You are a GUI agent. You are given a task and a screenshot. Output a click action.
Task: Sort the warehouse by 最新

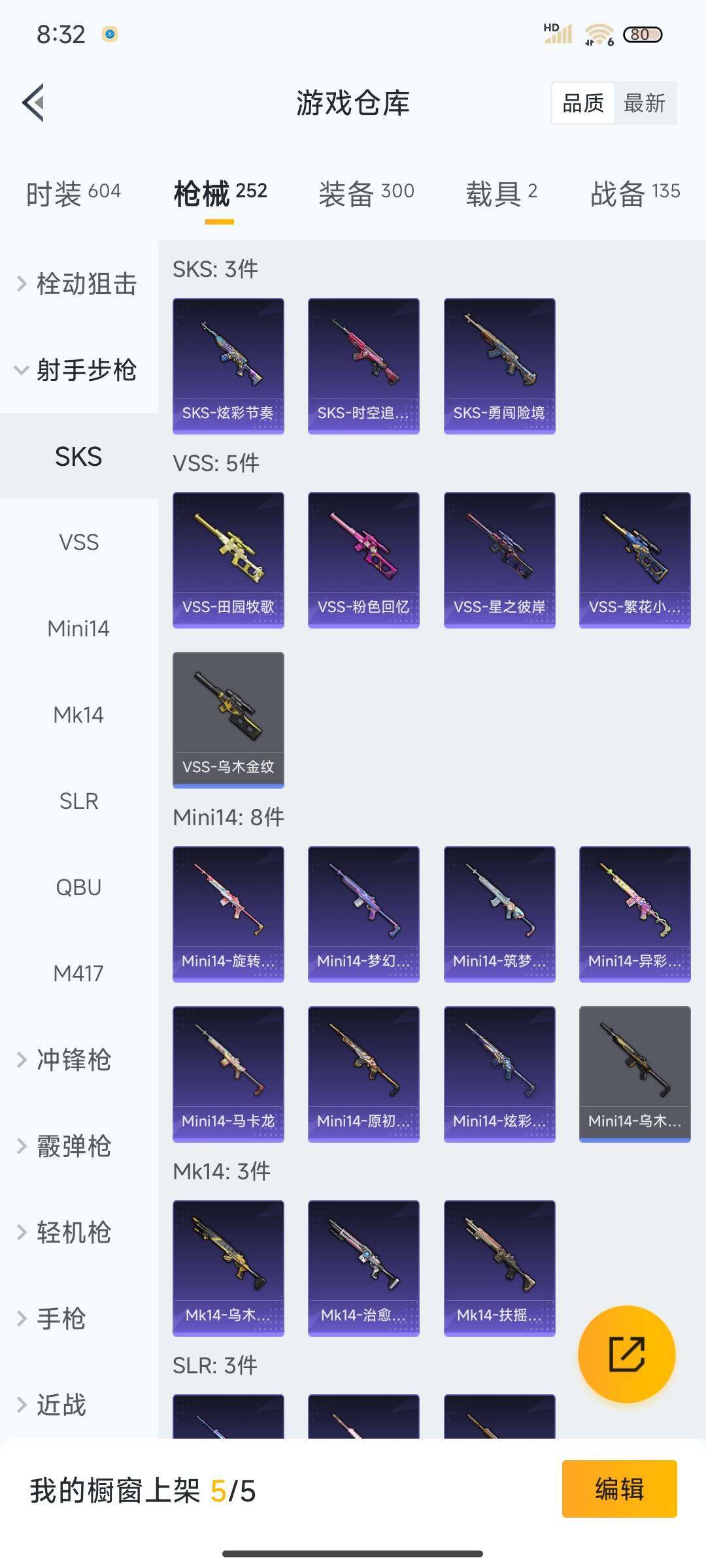(644, 103)
